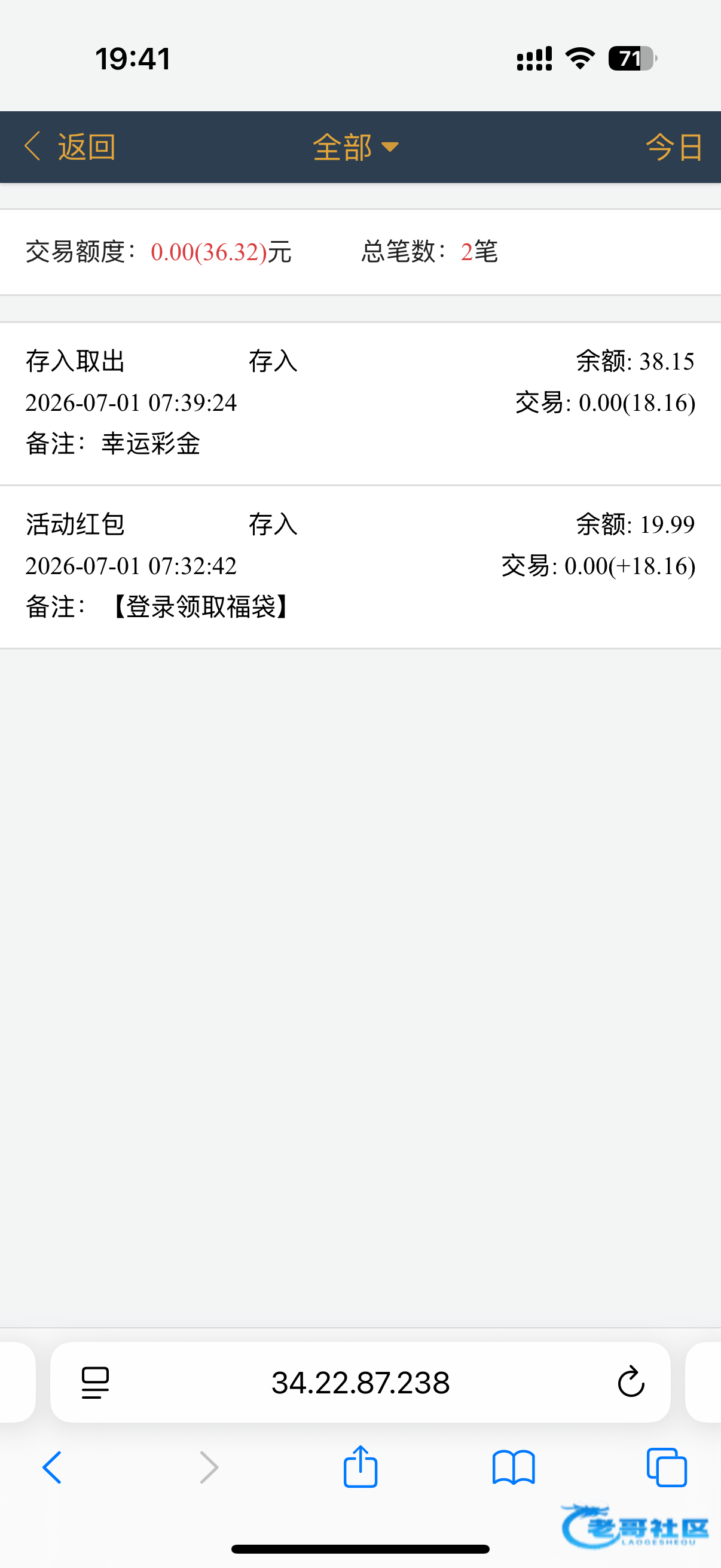The height and width of the screenshot is (1568, 721).
Task: Go back using the 返回 button
Action: pos(69,147)
